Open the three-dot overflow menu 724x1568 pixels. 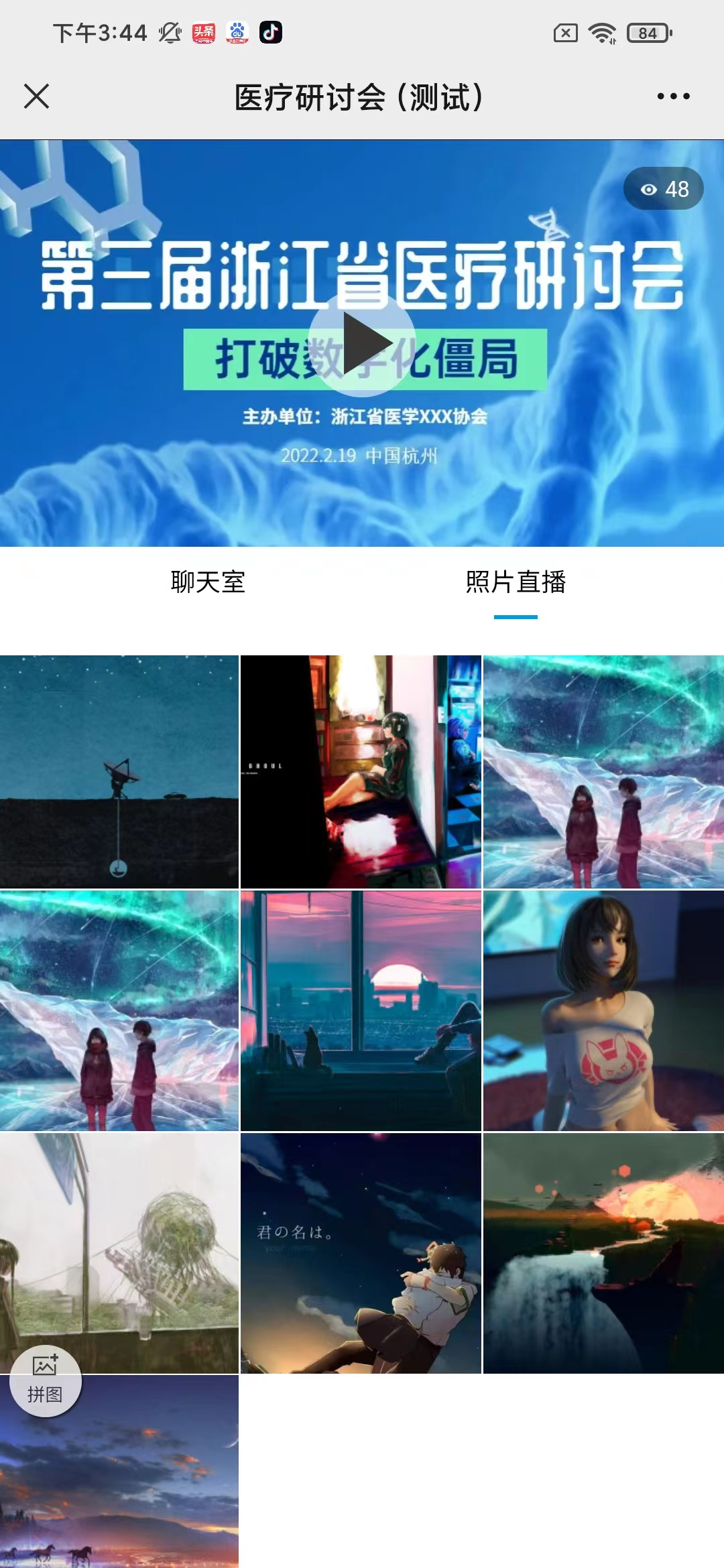[673, 96]
